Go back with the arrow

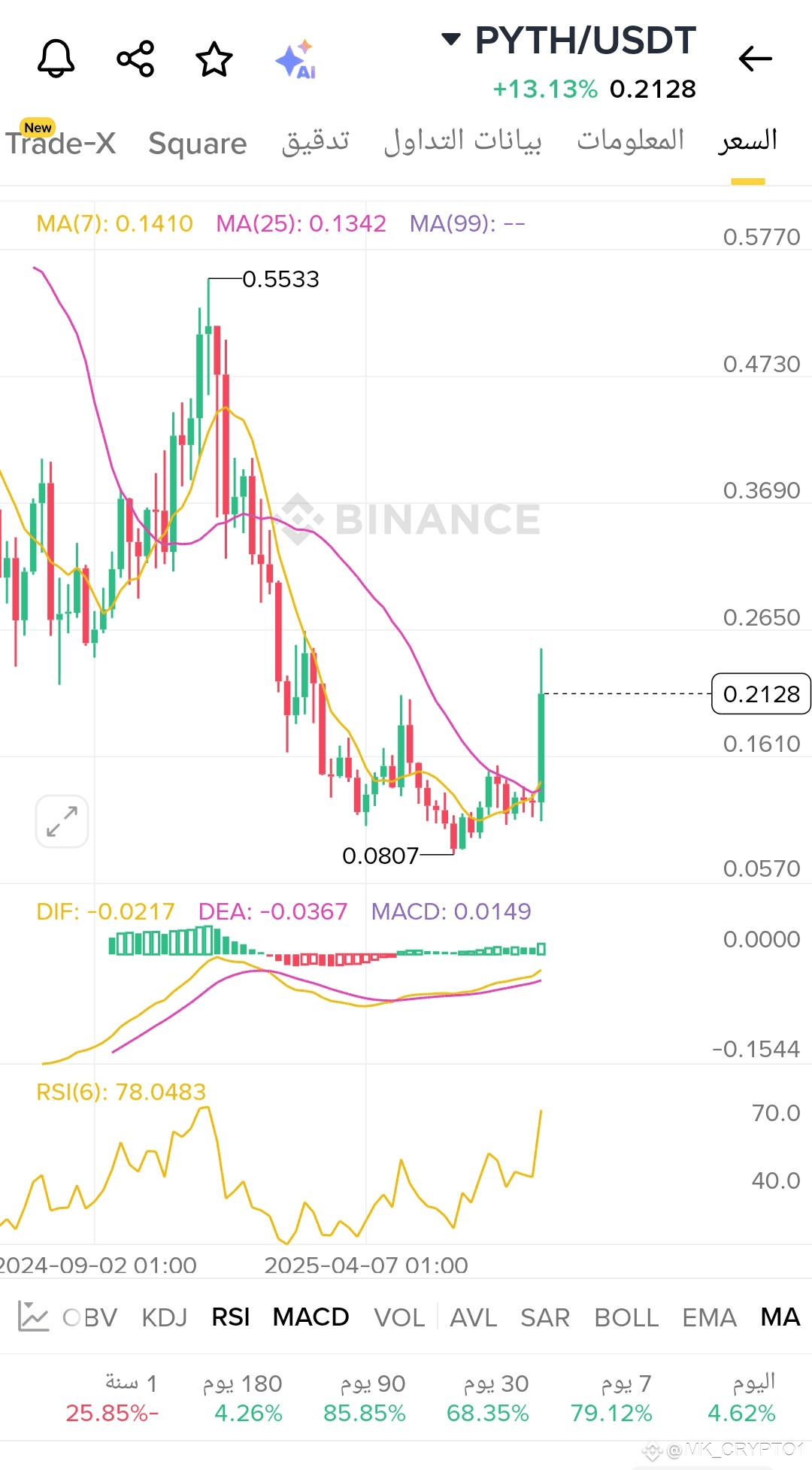[x=755, y=59]
